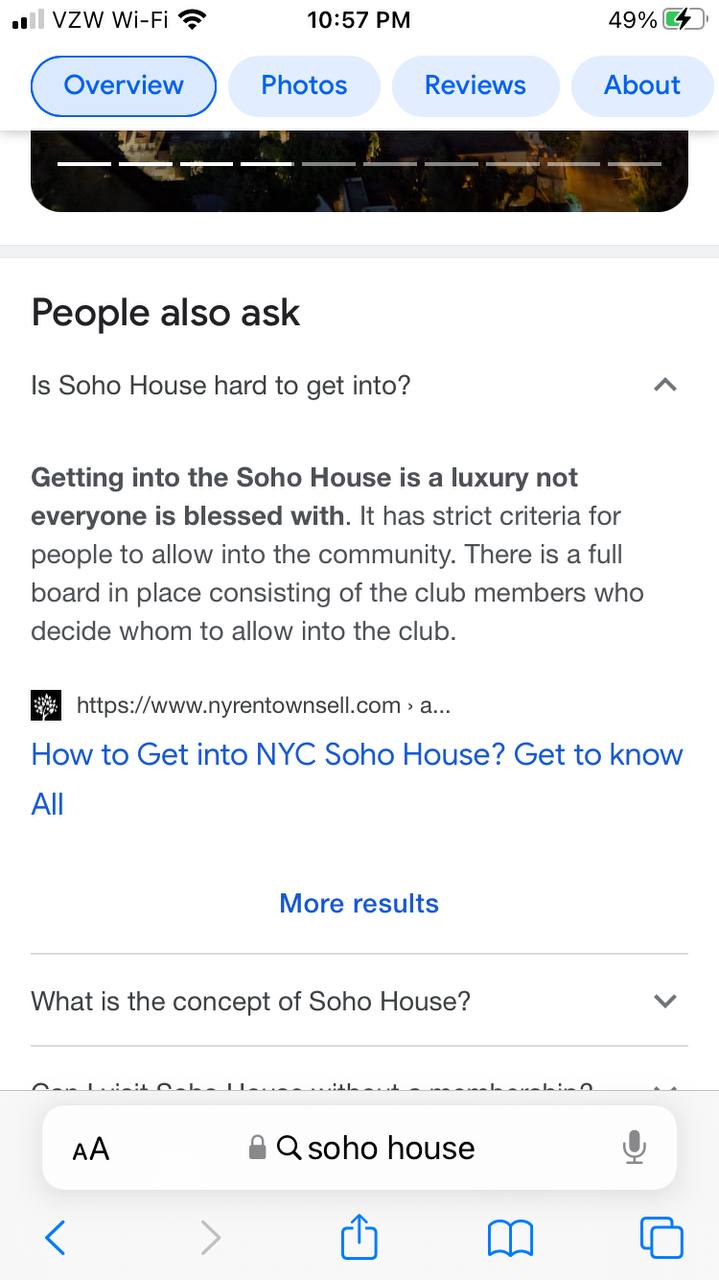
Task: Open the AA reader and text-size menu
Action: tap(91, 1149)
